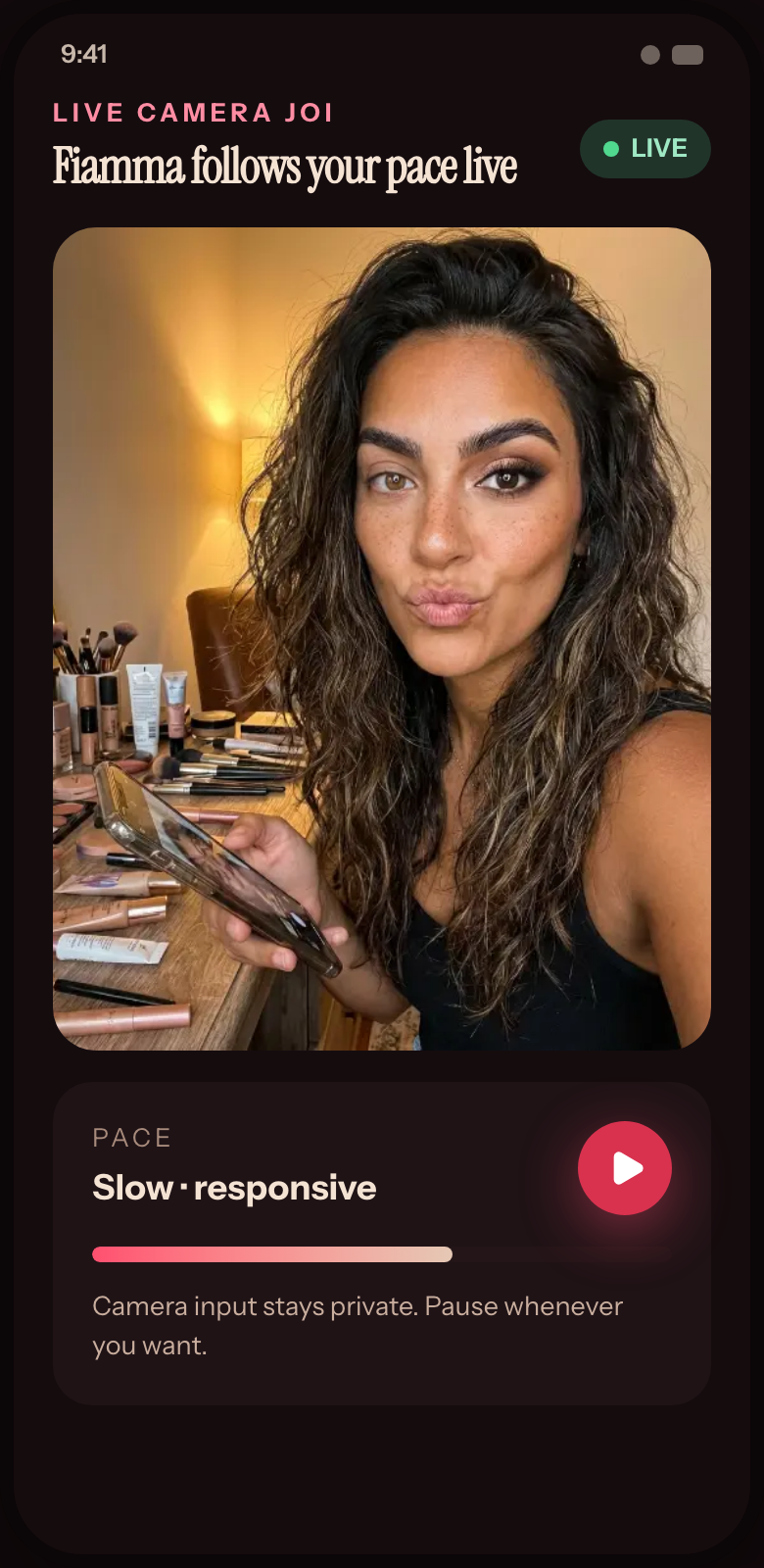Start the session with the red play button
764x1568 pixels.
tap(625, 1168)
